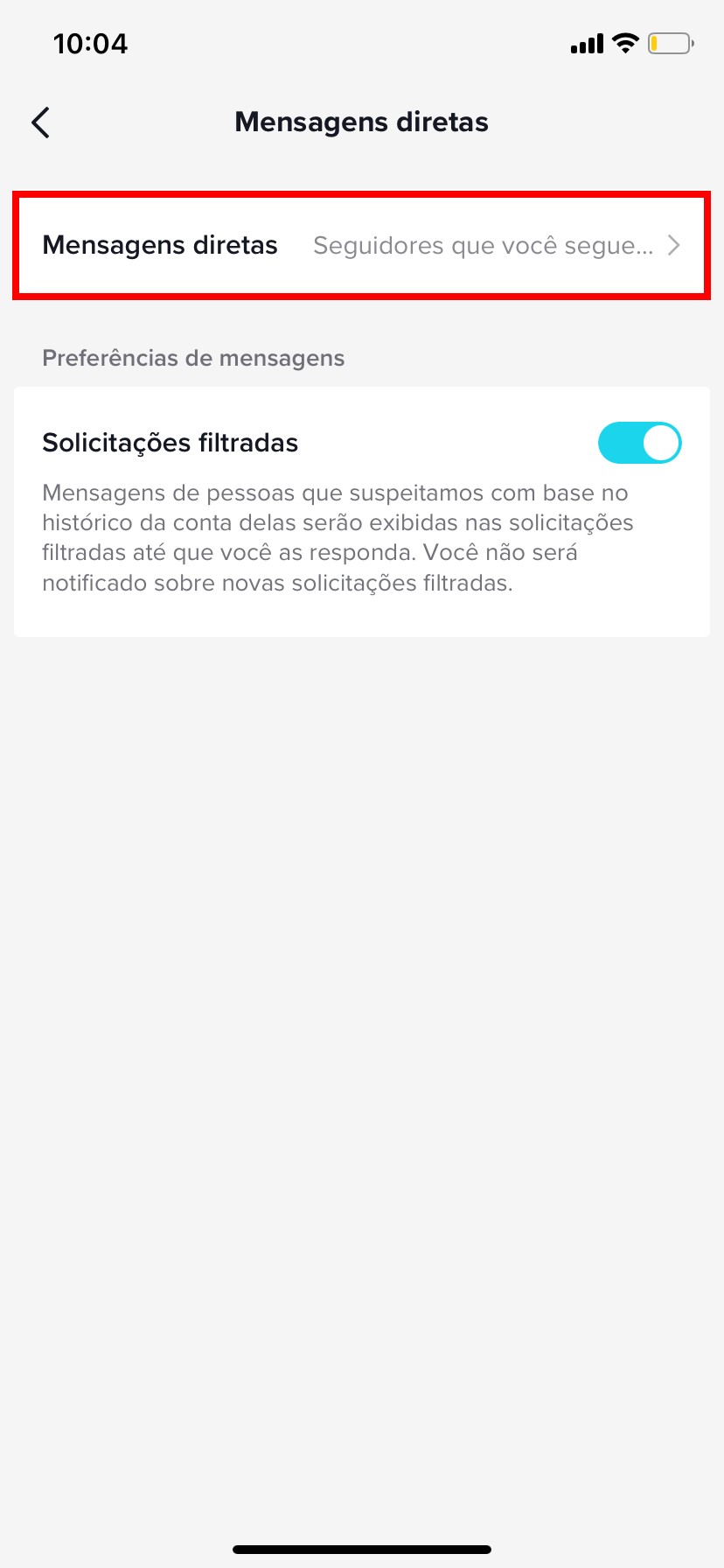Open the Mensagens diretas setting row
The width and height of the screenshot is (724, 1568).
tap(361, 246)
